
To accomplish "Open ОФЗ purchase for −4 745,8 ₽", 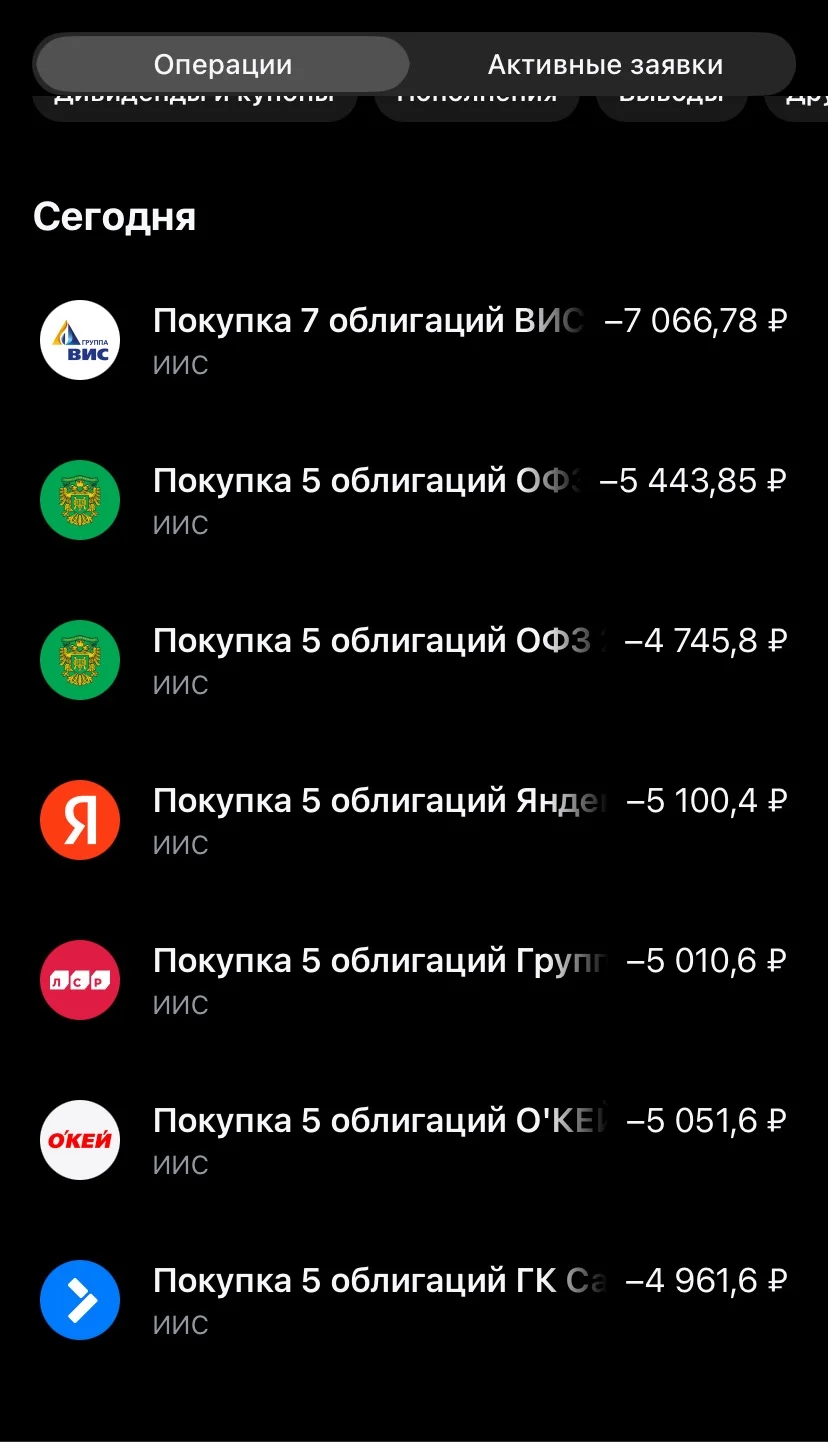I will 414,660.
